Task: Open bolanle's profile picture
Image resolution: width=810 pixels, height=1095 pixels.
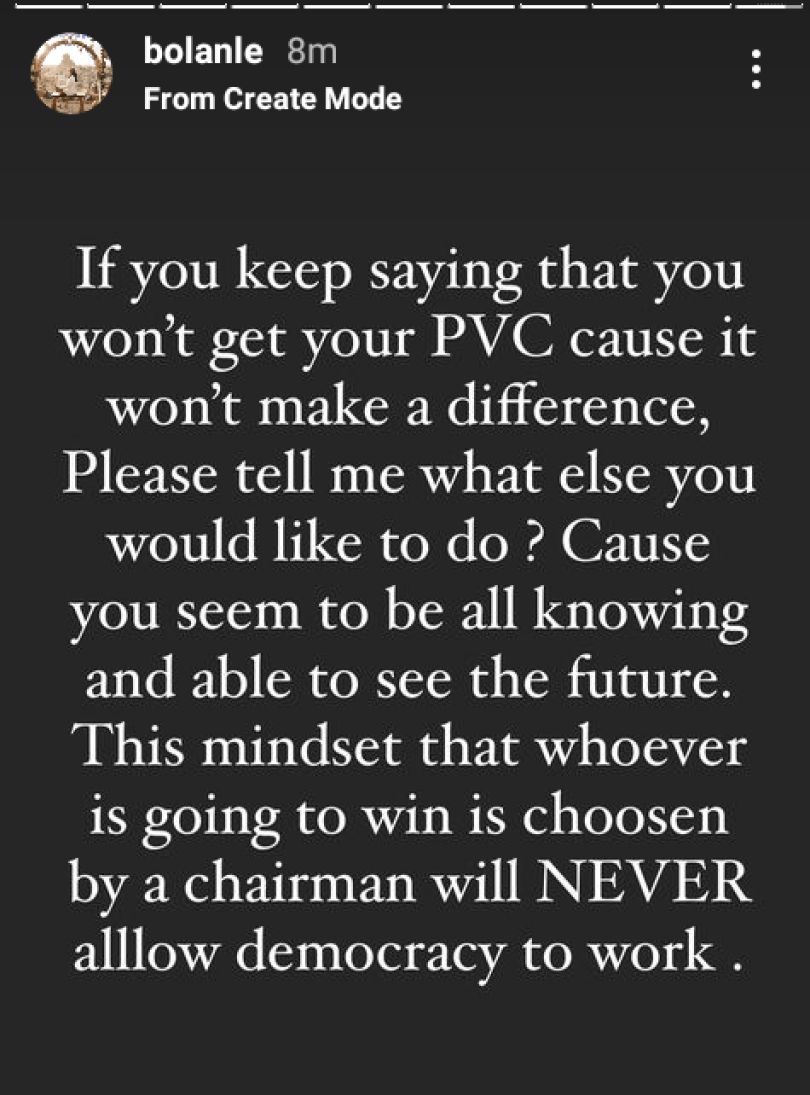Action: click(x=71, y=73)
